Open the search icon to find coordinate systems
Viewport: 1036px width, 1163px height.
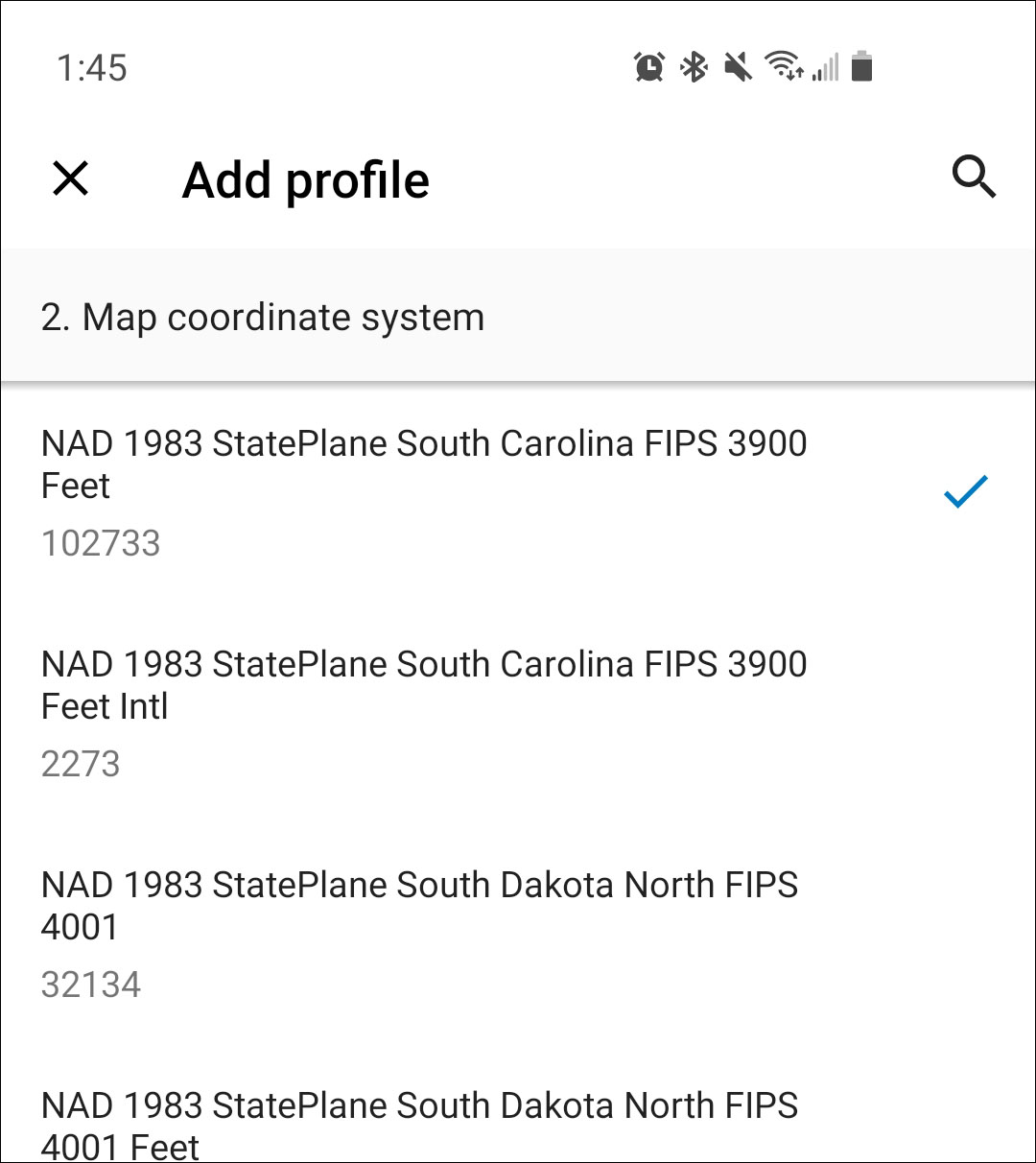click(974, 177)
